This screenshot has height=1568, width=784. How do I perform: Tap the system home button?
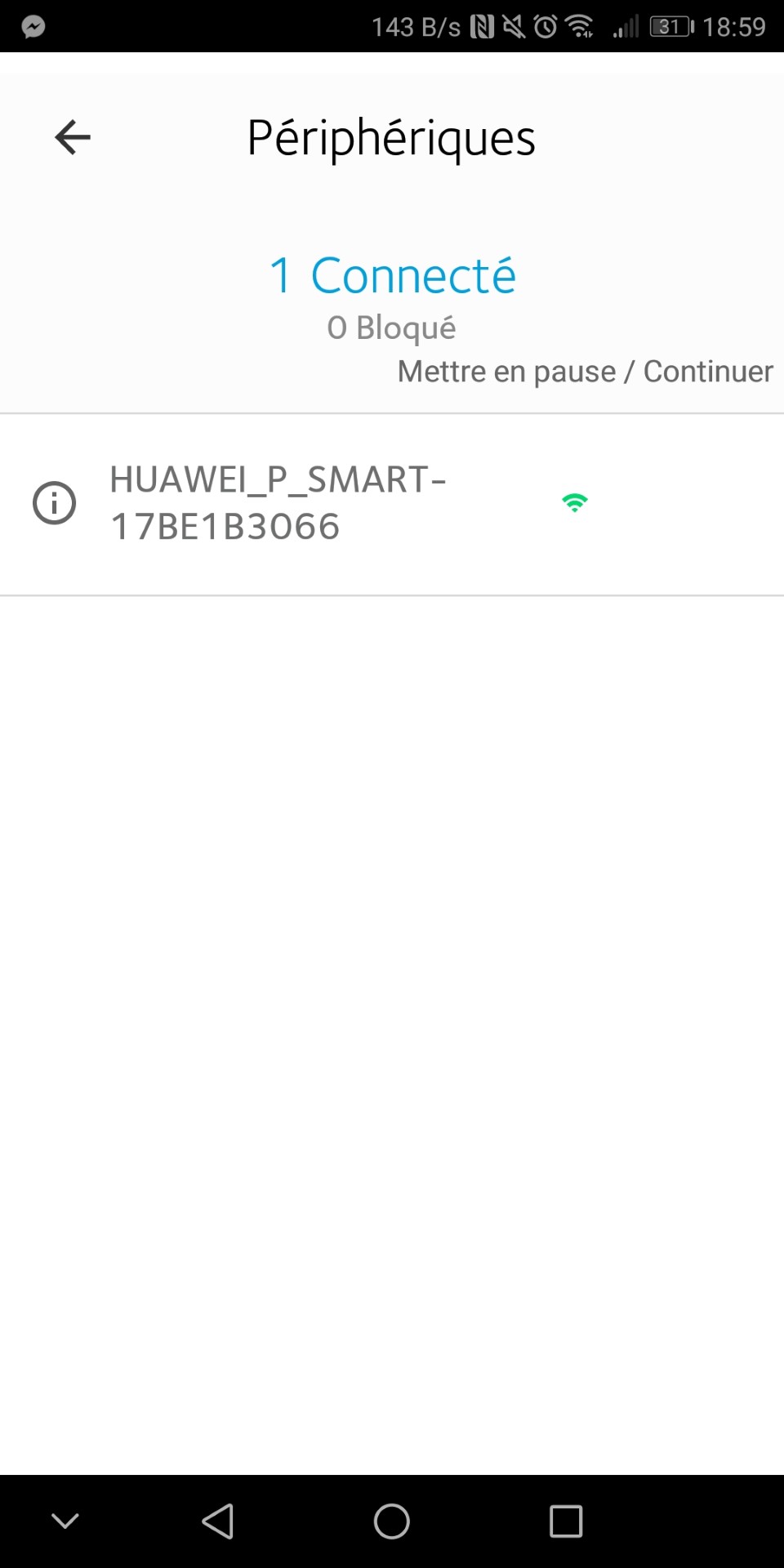tap(392, 1521)
